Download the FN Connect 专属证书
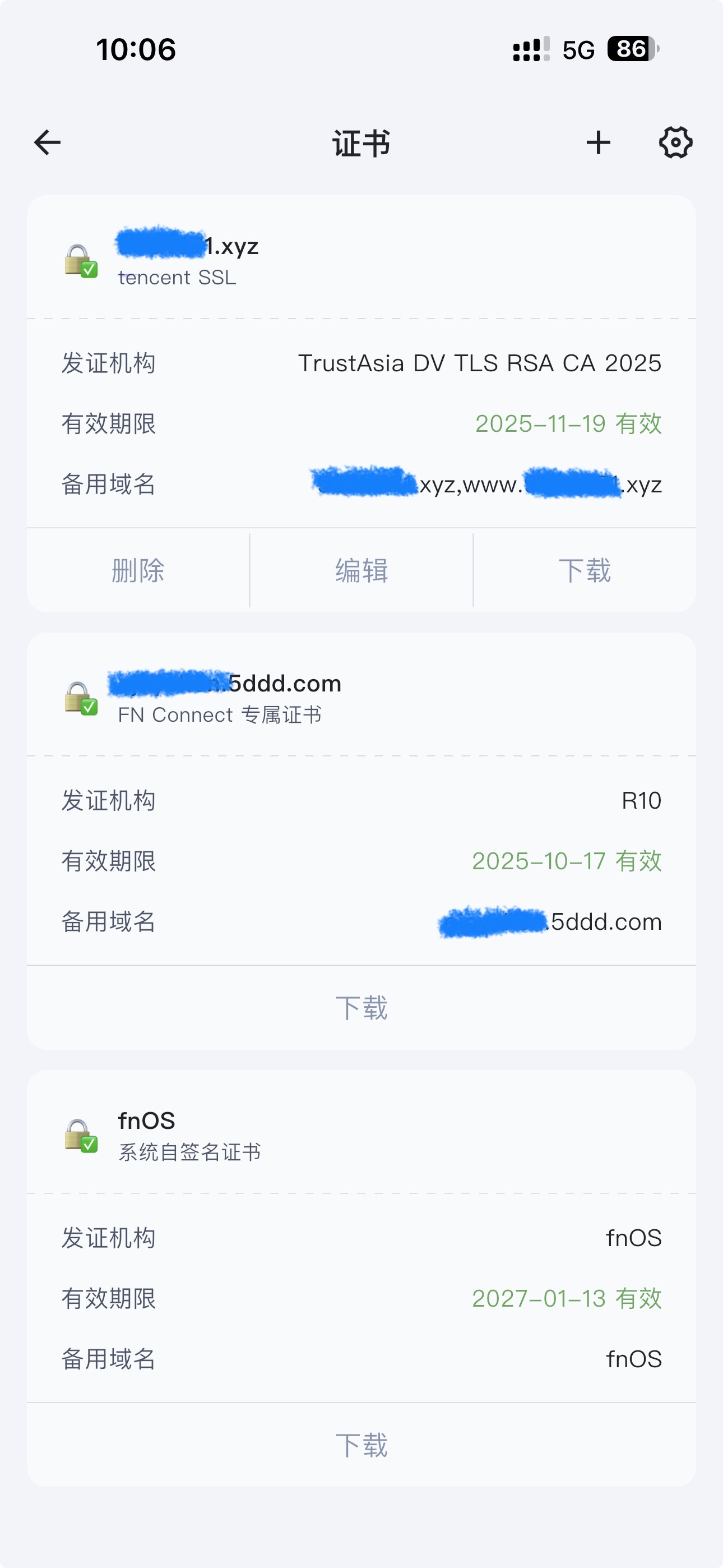 tap(361, 1007)
